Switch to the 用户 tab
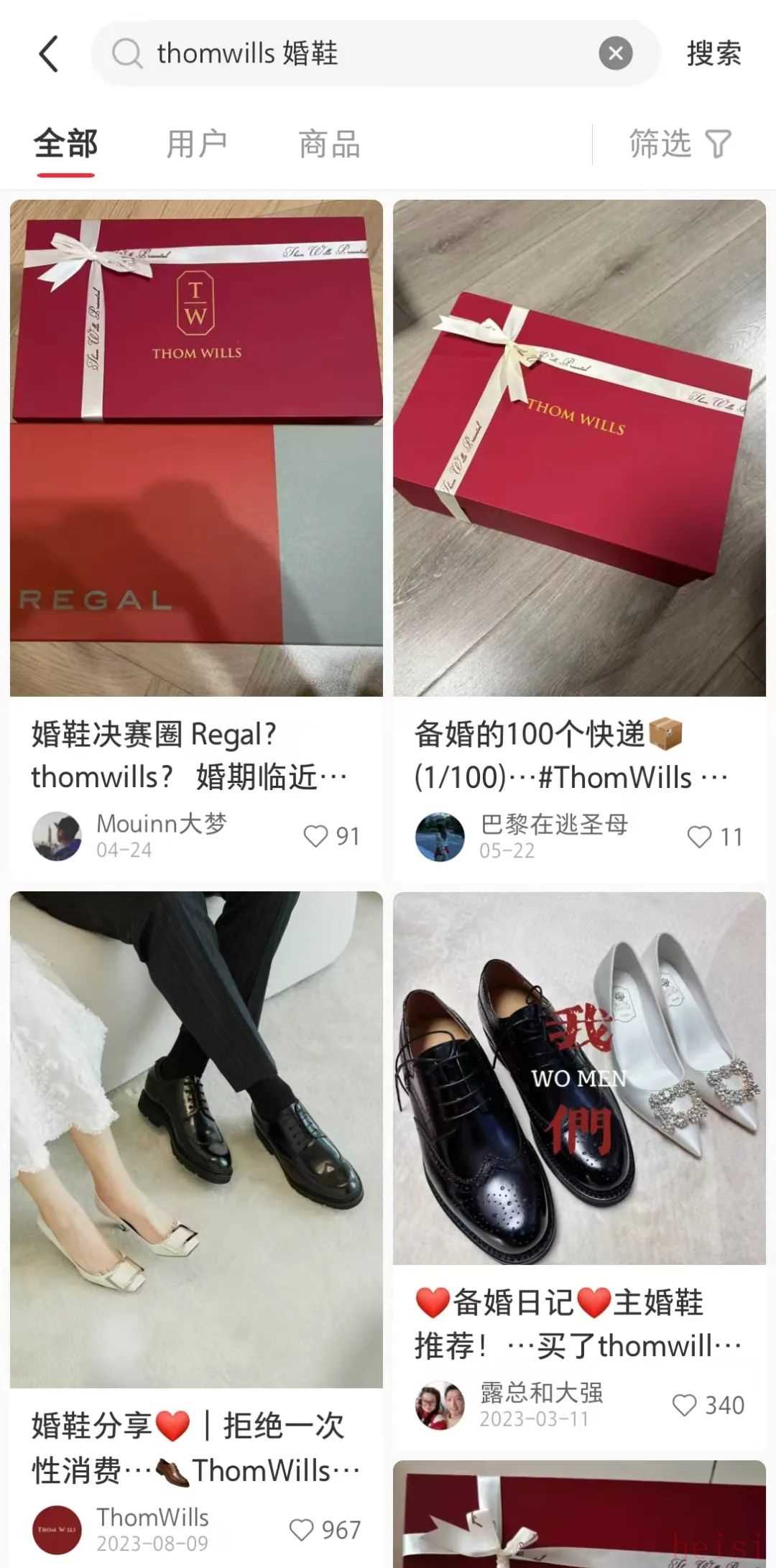776x1568 pixels. [196, 144]
